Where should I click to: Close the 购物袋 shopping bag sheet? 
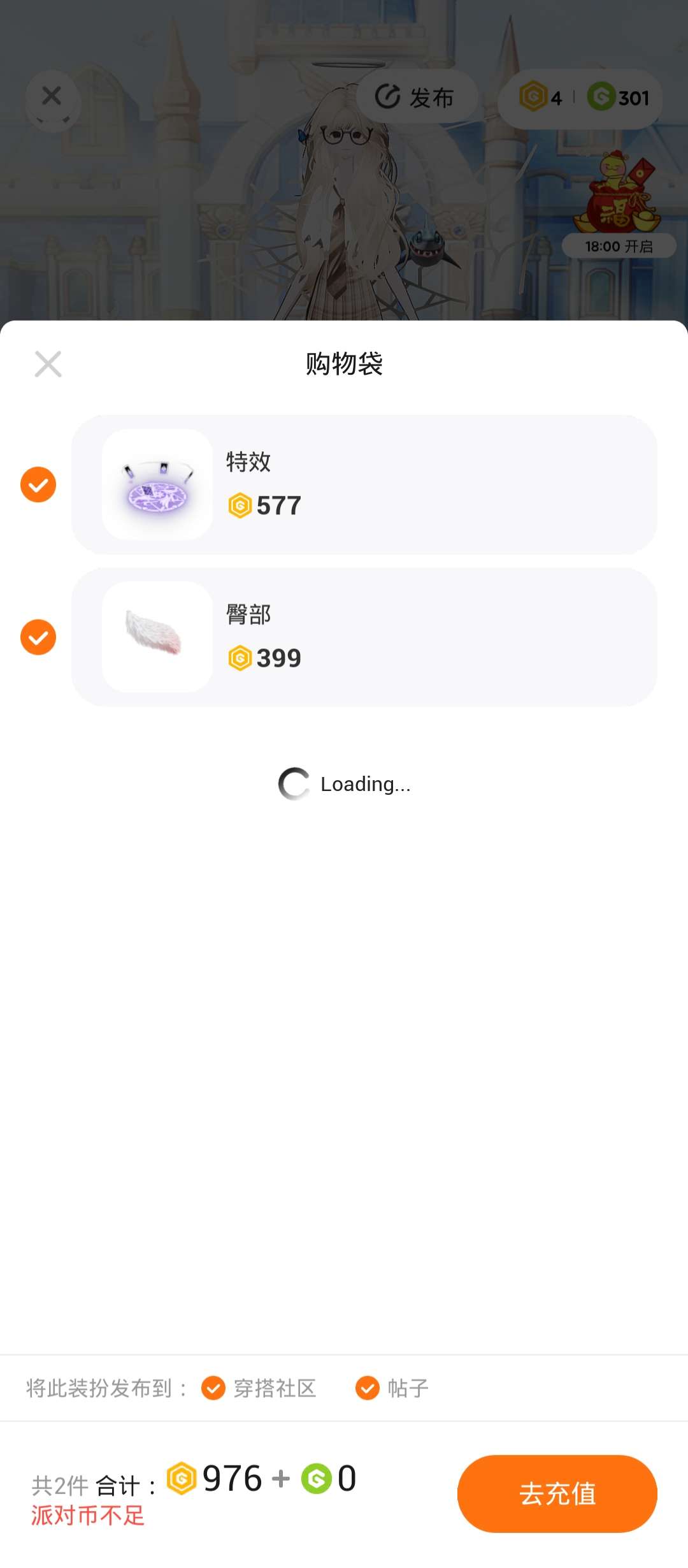tap(48, 364)
